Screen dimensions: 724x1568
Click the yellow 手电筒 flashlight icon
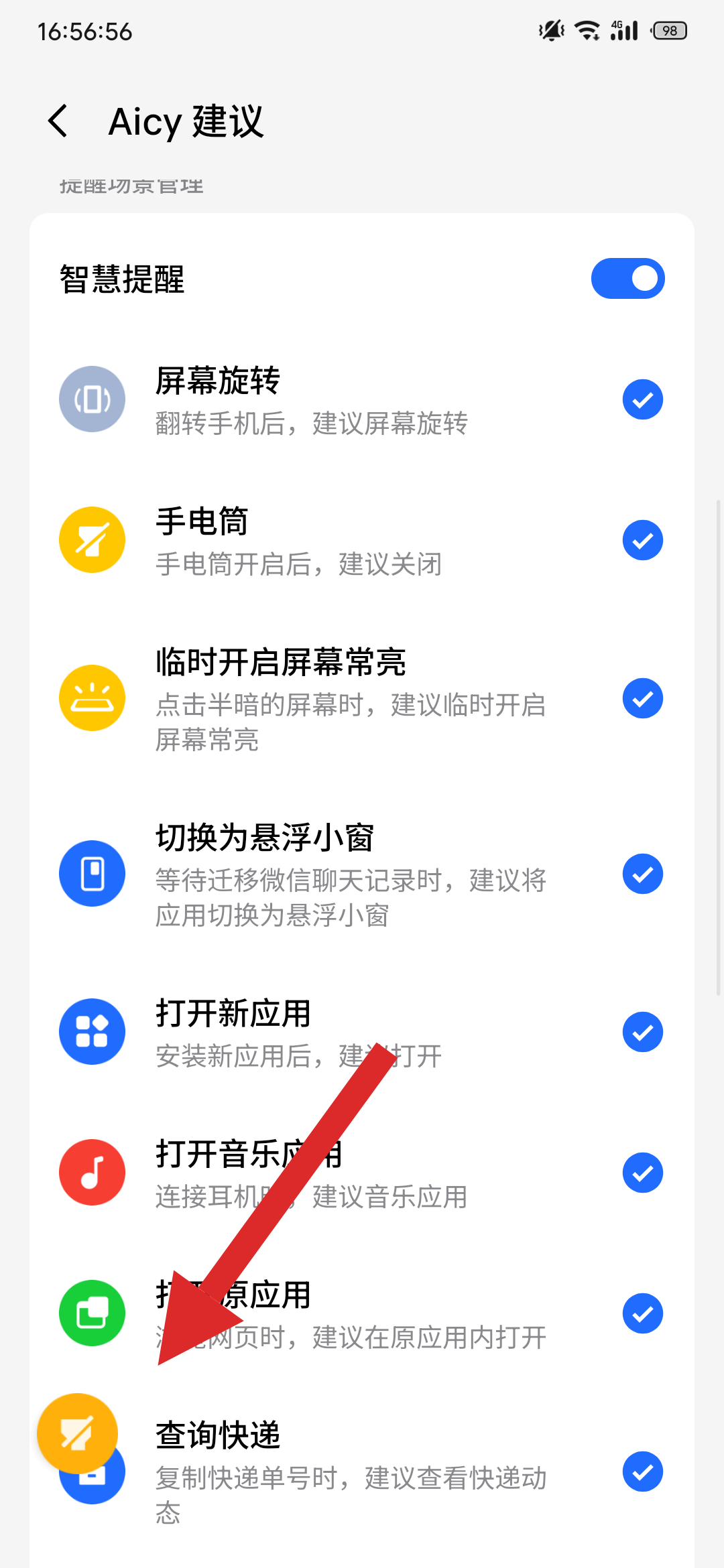(92, 540)
